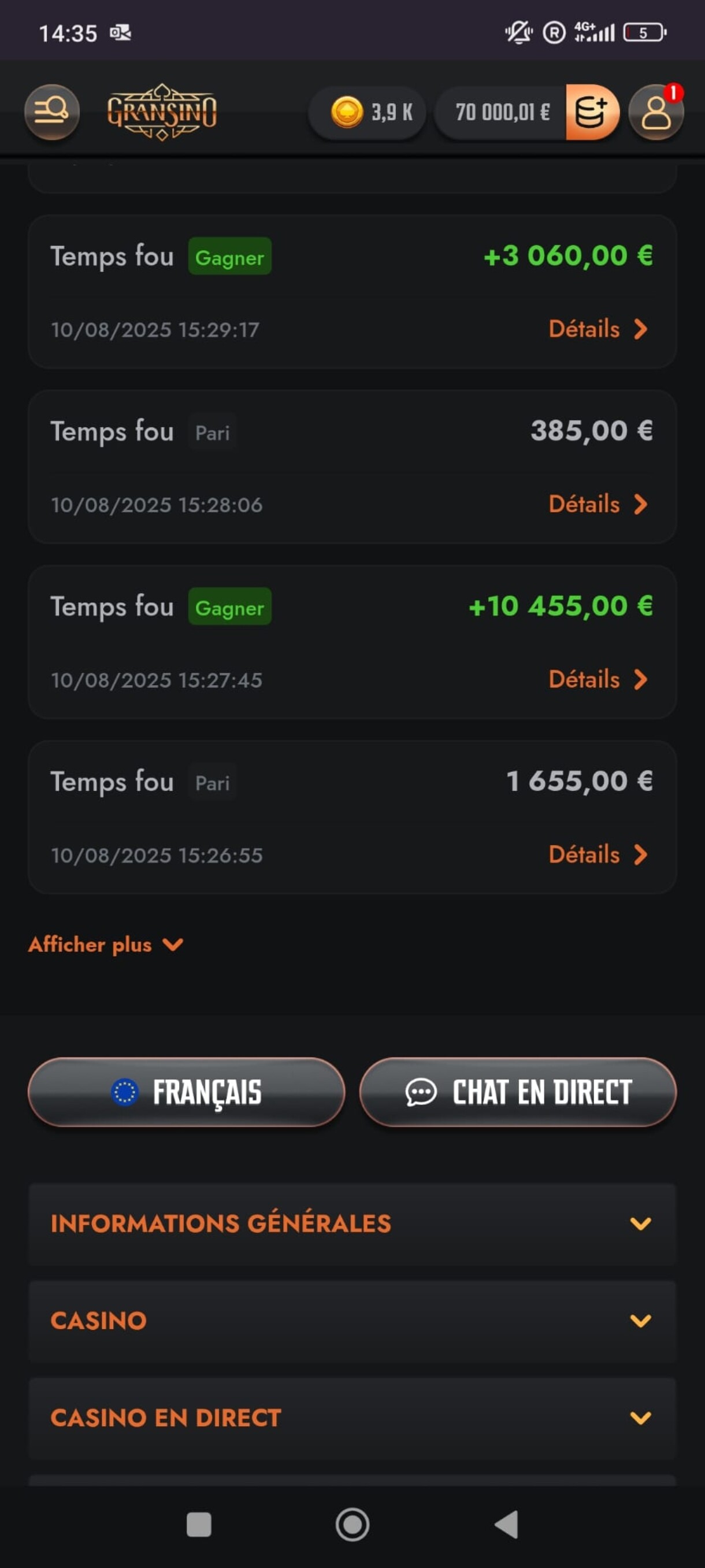View details of the 1 655,00 € bet
The width and height of the screenshot is (705, 1568).
(598, 855)
